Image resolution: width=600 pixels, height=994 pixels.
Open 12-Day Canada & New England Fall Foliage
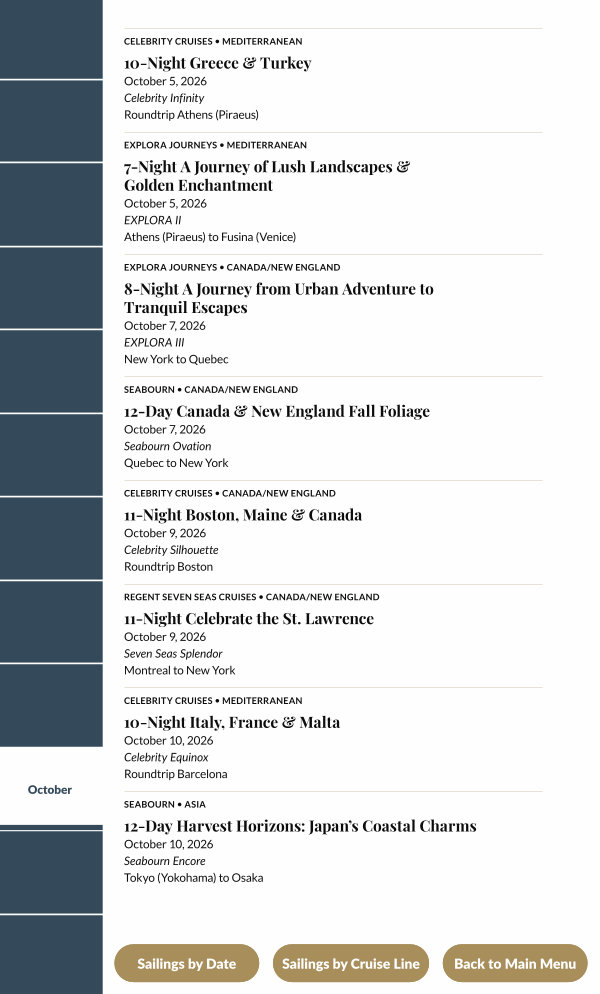276,411
